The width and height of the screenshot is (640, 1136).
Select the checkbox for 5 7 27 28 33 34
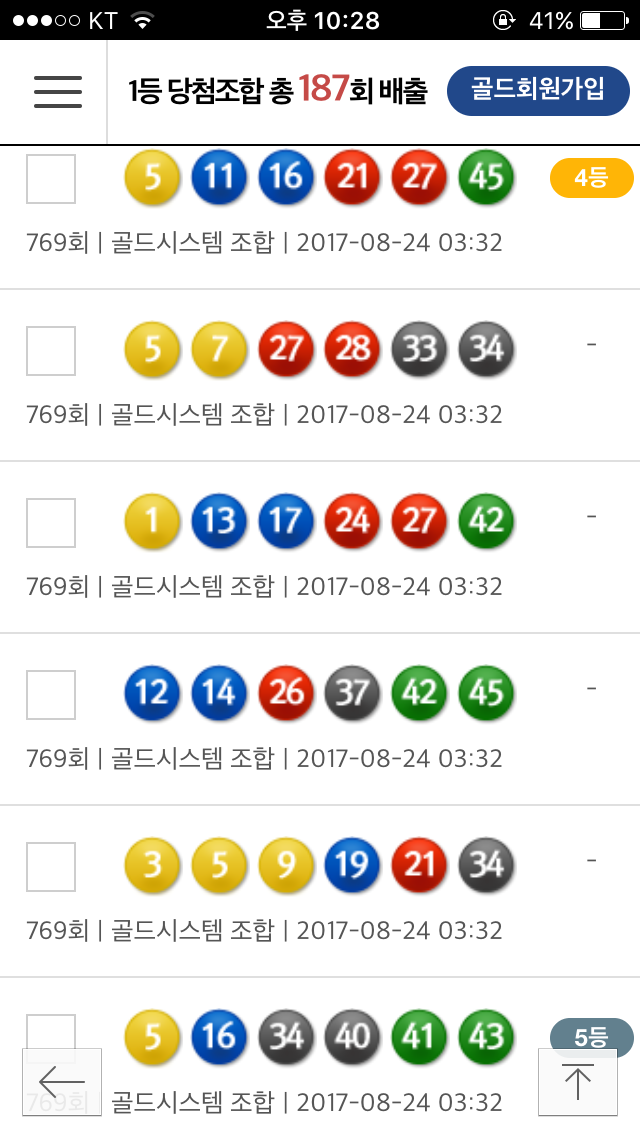point(50,351)
